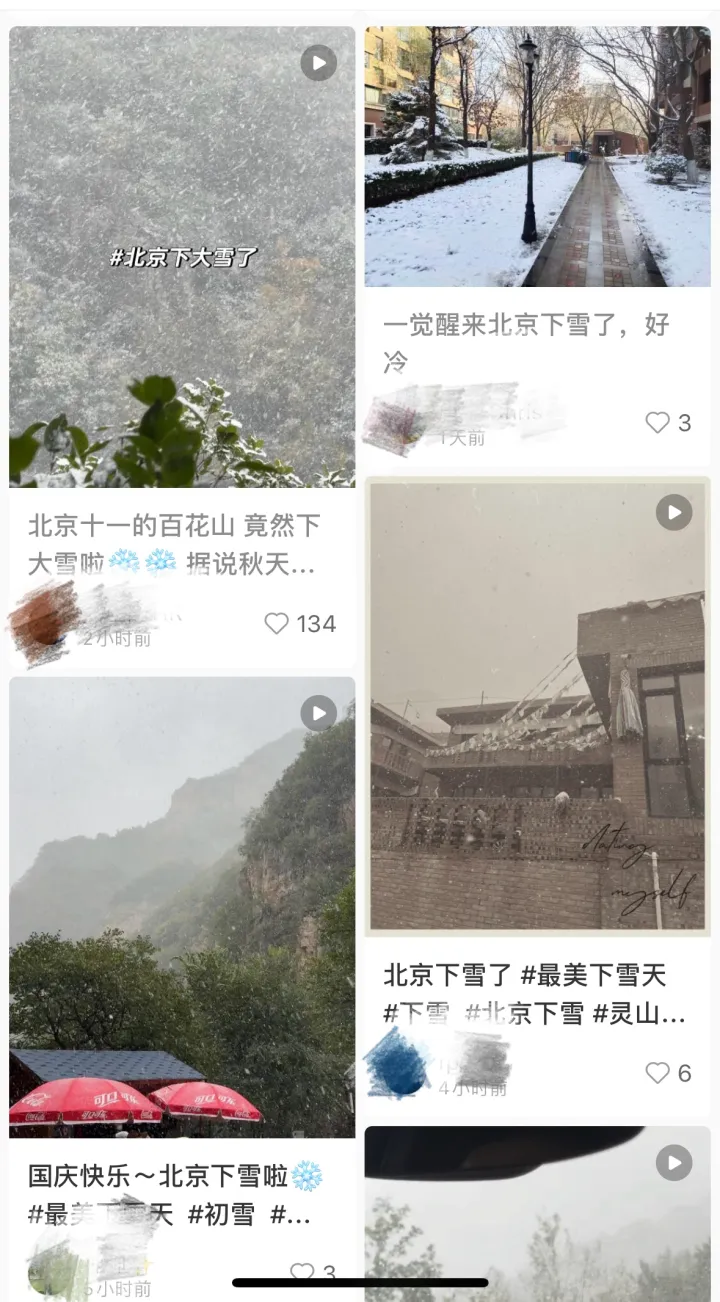
Task: Play the 百花山 big snow video
Action: [318, 63]
